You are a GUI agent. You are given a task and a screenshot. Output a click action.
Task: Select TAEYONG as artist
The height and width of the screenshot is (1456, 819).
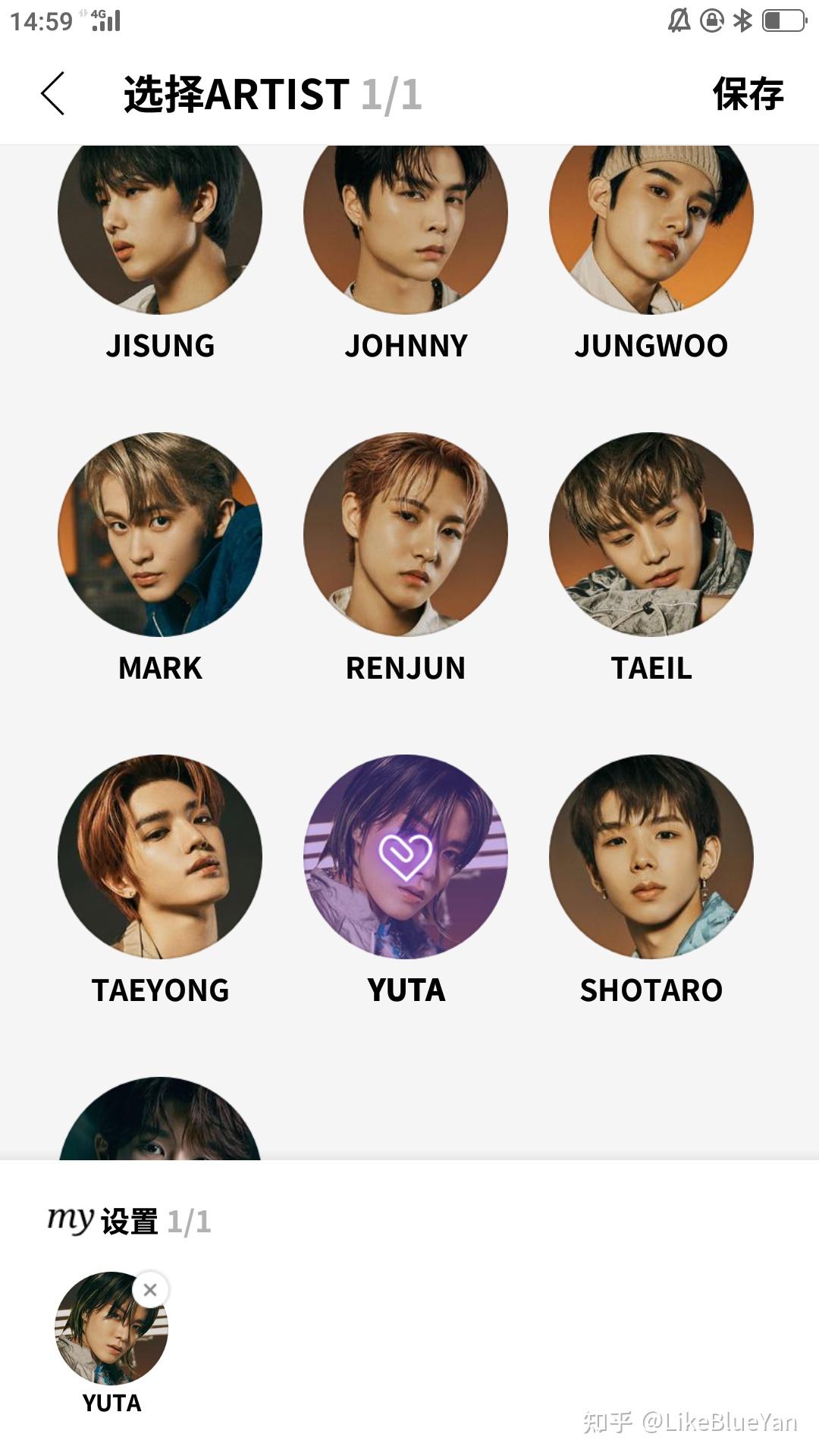pos(160,857)
